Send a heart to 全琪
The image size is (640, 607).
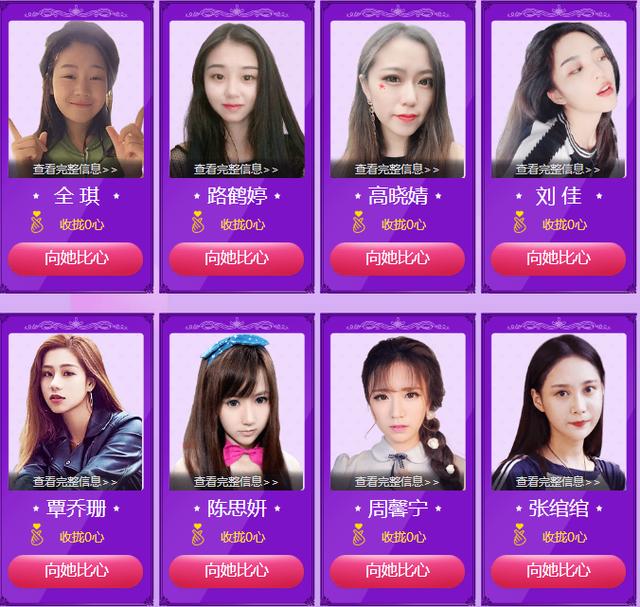coord(76,258)
